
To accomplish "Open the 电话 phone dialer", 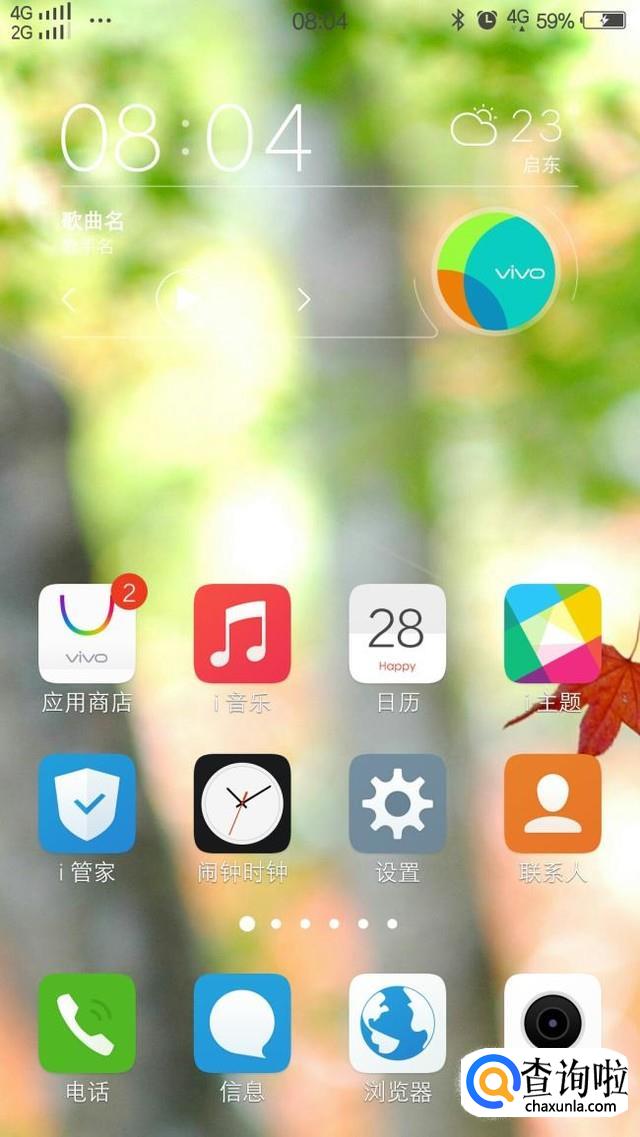I will click(87, 1023).
